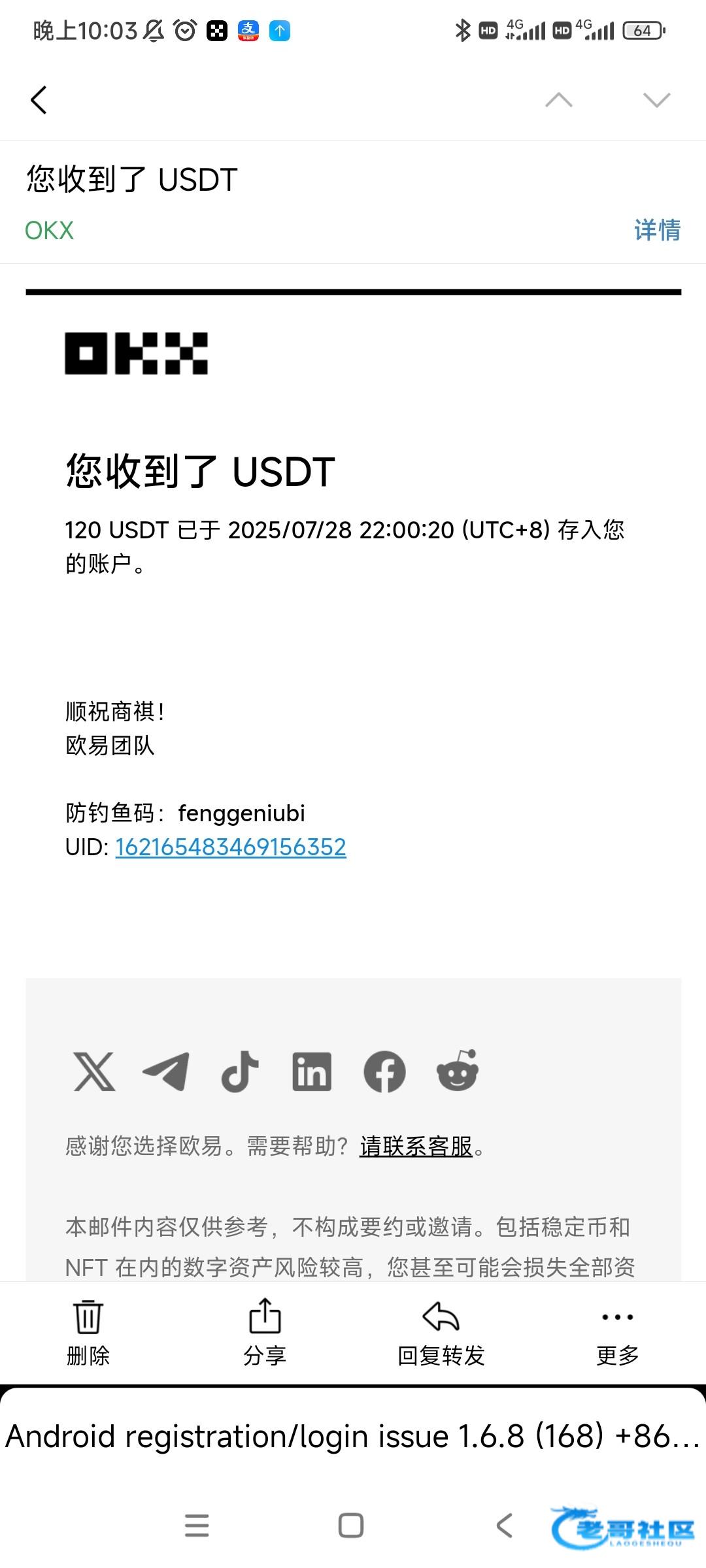
Task: Open OKX's X (Twitter) page
Action: [x=94, y=1071]
